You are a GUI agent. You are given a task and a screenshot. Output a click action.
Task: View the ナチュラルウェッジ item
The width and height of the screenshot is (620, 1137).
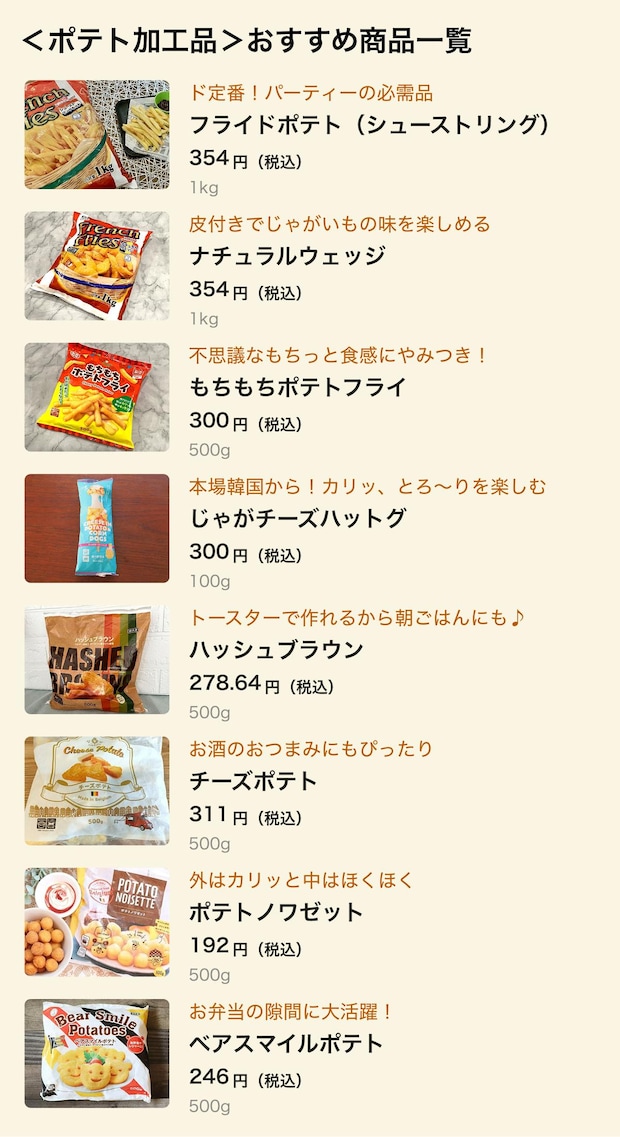coord(287,256)
